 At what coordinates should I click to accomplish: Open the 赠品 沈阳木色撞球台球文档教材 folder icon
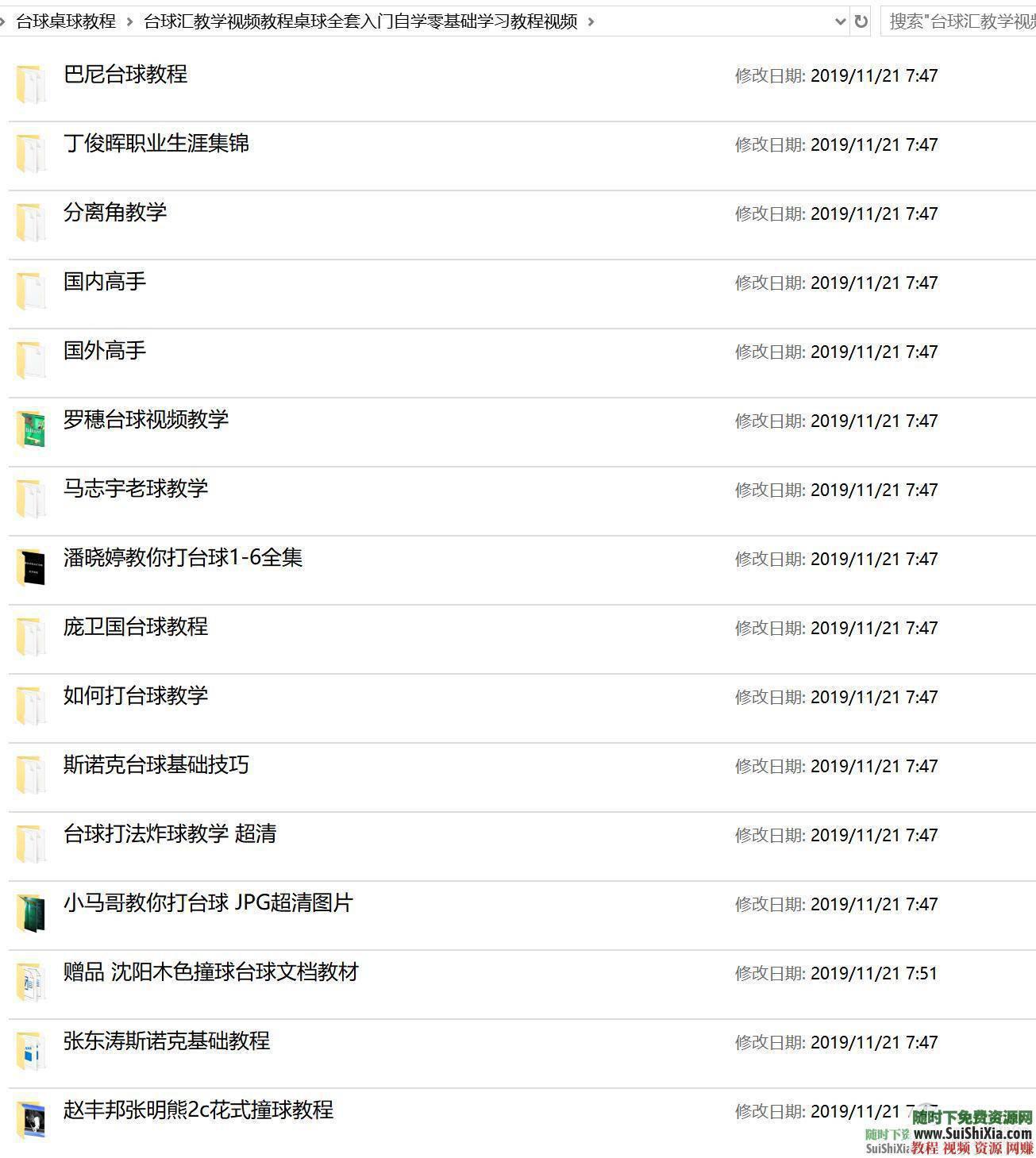point(32,980)
